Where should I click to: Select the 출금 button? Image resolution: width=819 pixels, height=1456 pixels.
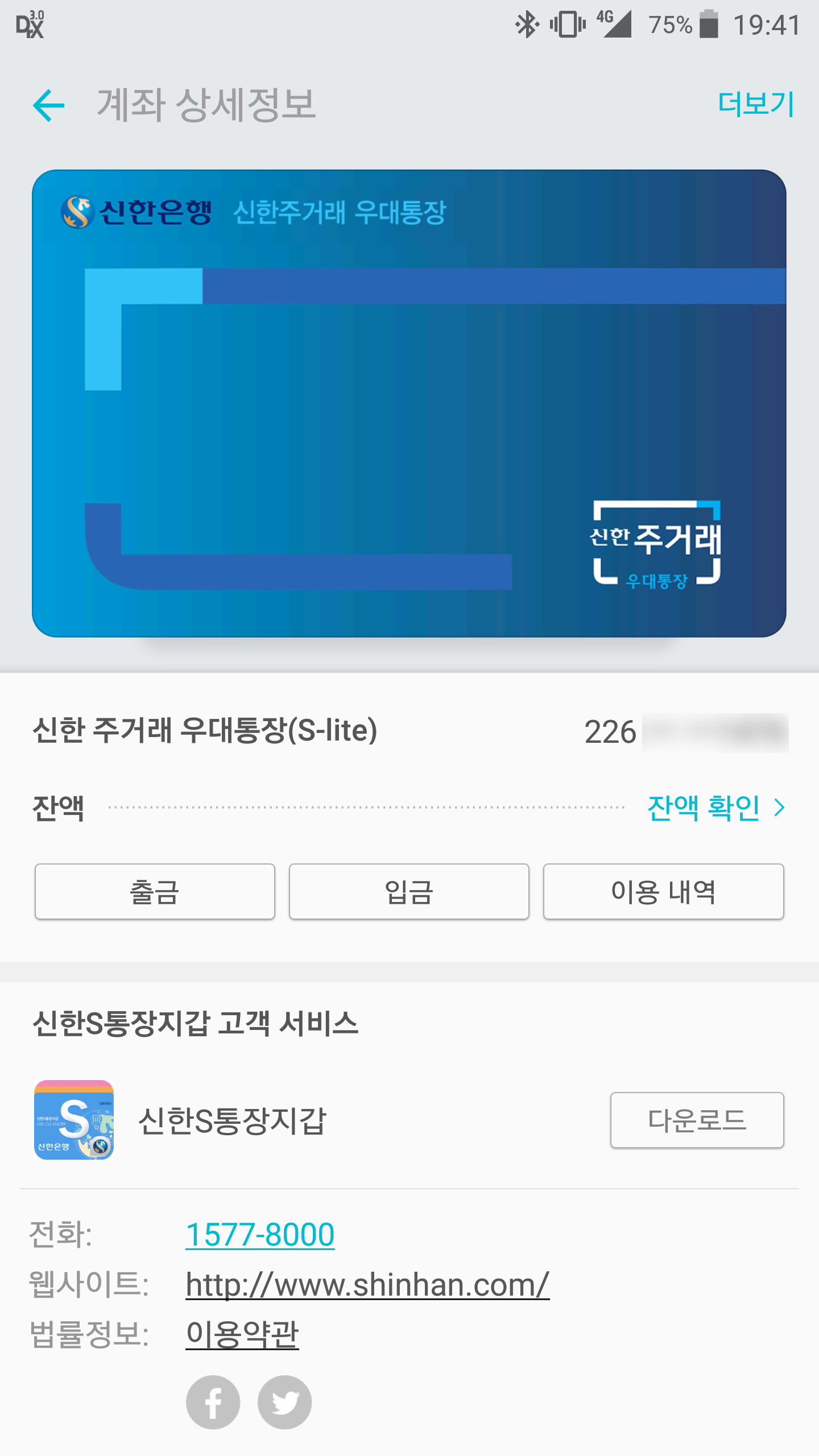(x=155, y=891)
